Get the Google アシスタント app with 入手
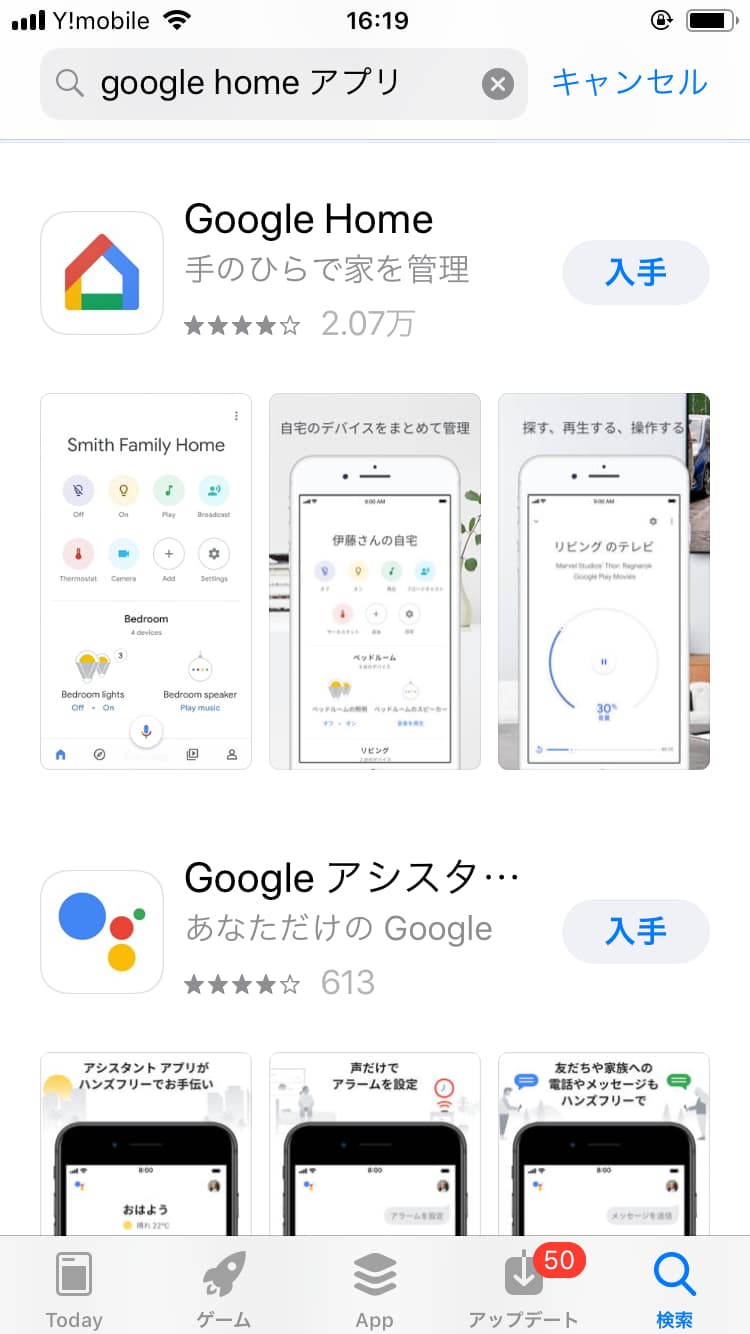750x1334 pixels. point(636,931)
